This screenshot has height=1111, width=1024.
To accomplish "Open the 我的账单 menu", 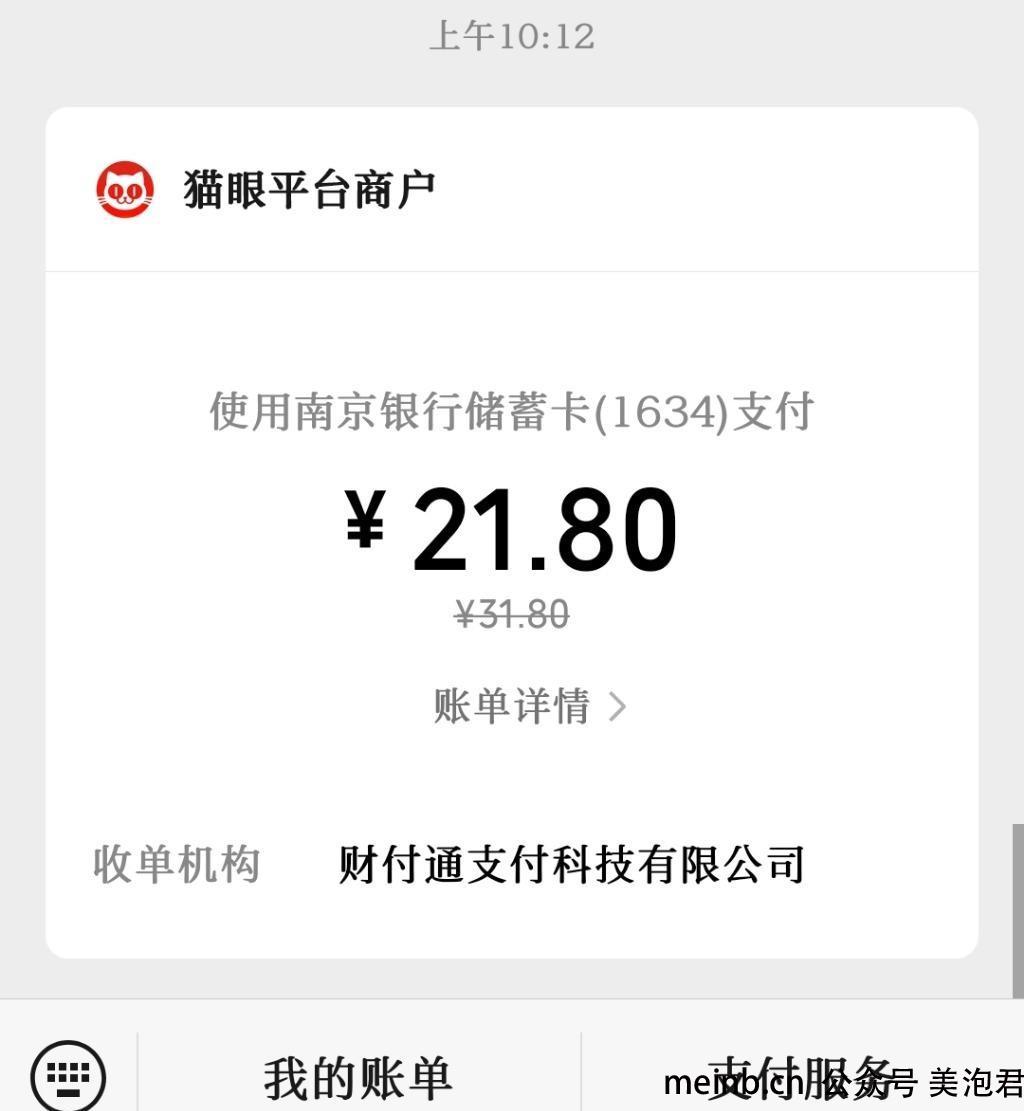I will (x=358, y=1078).
